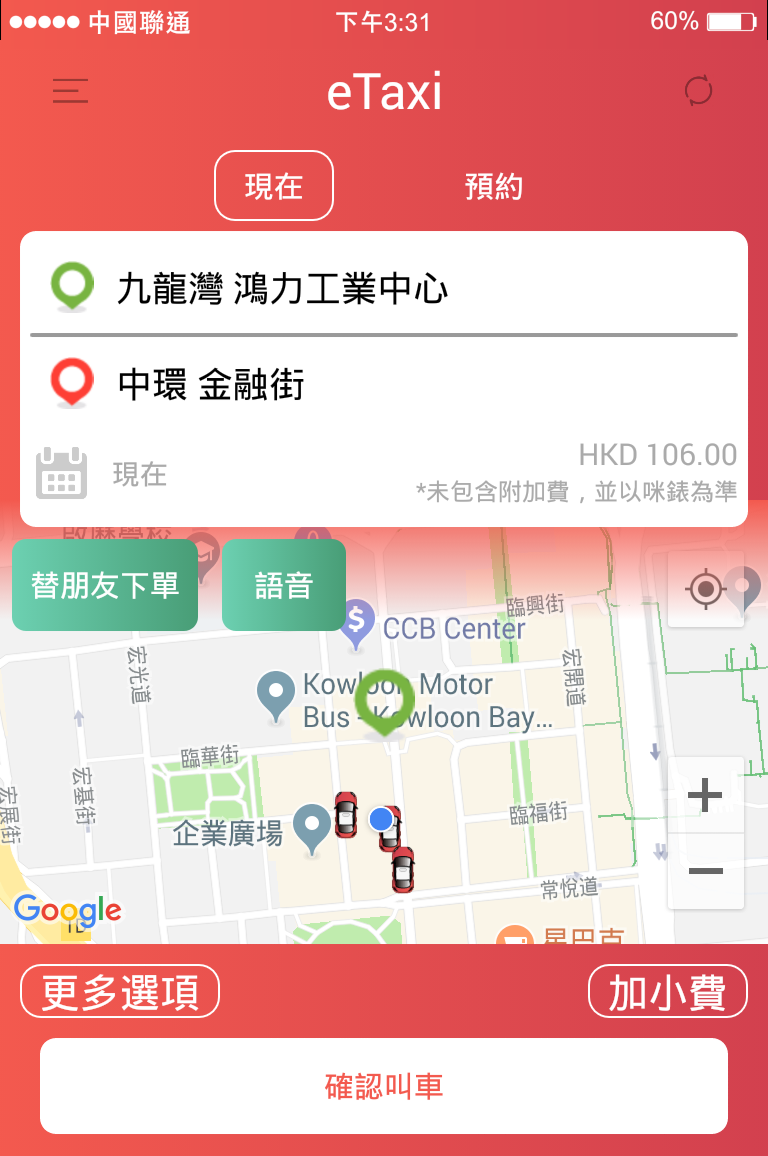The height and width of the screenshot is (1156, 768).
Task: Select the green pickup marker on the map
Action: tap(385, 700)
